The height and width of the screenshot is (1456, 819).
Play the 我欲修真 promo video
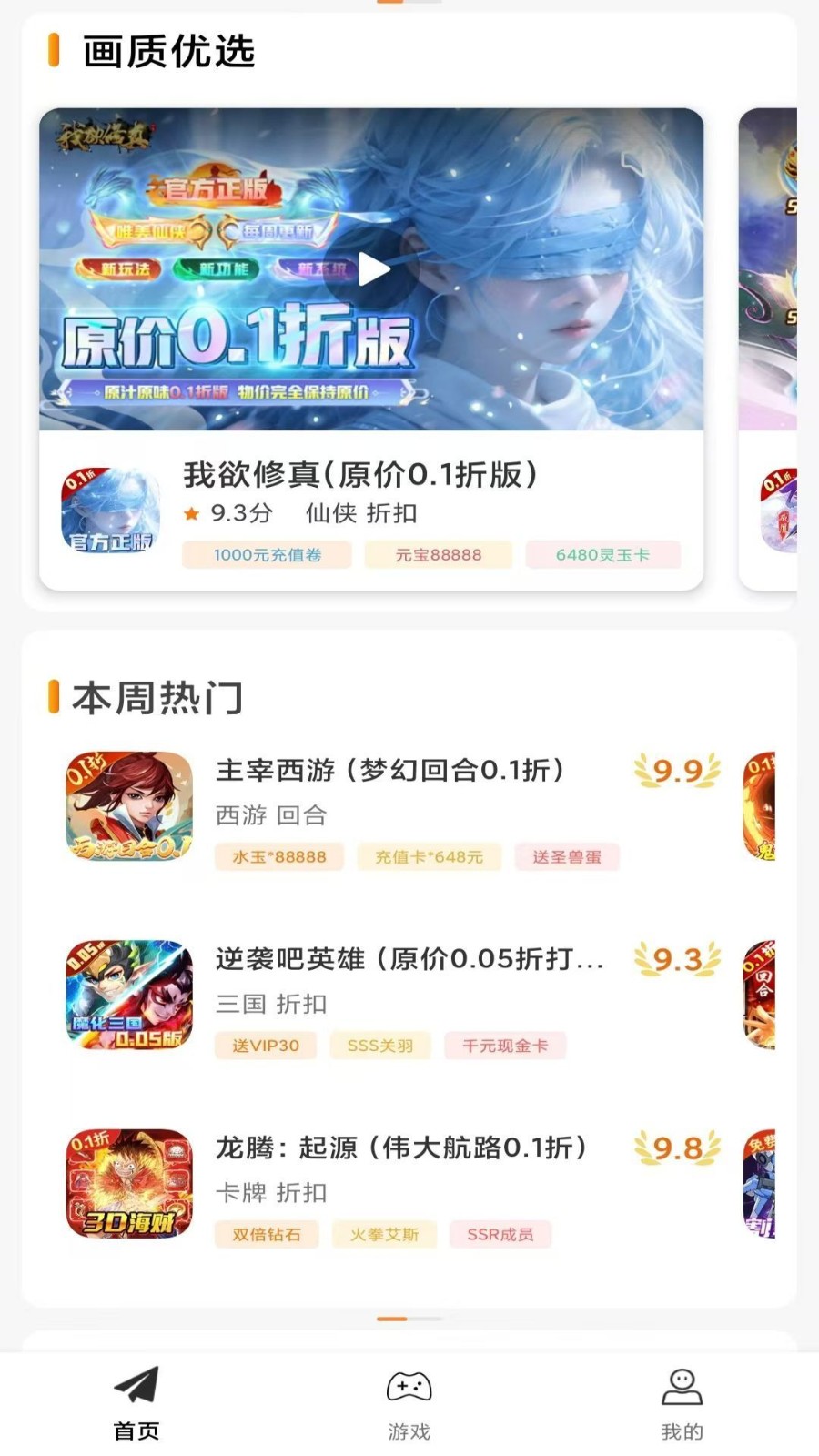coord(371,270)
